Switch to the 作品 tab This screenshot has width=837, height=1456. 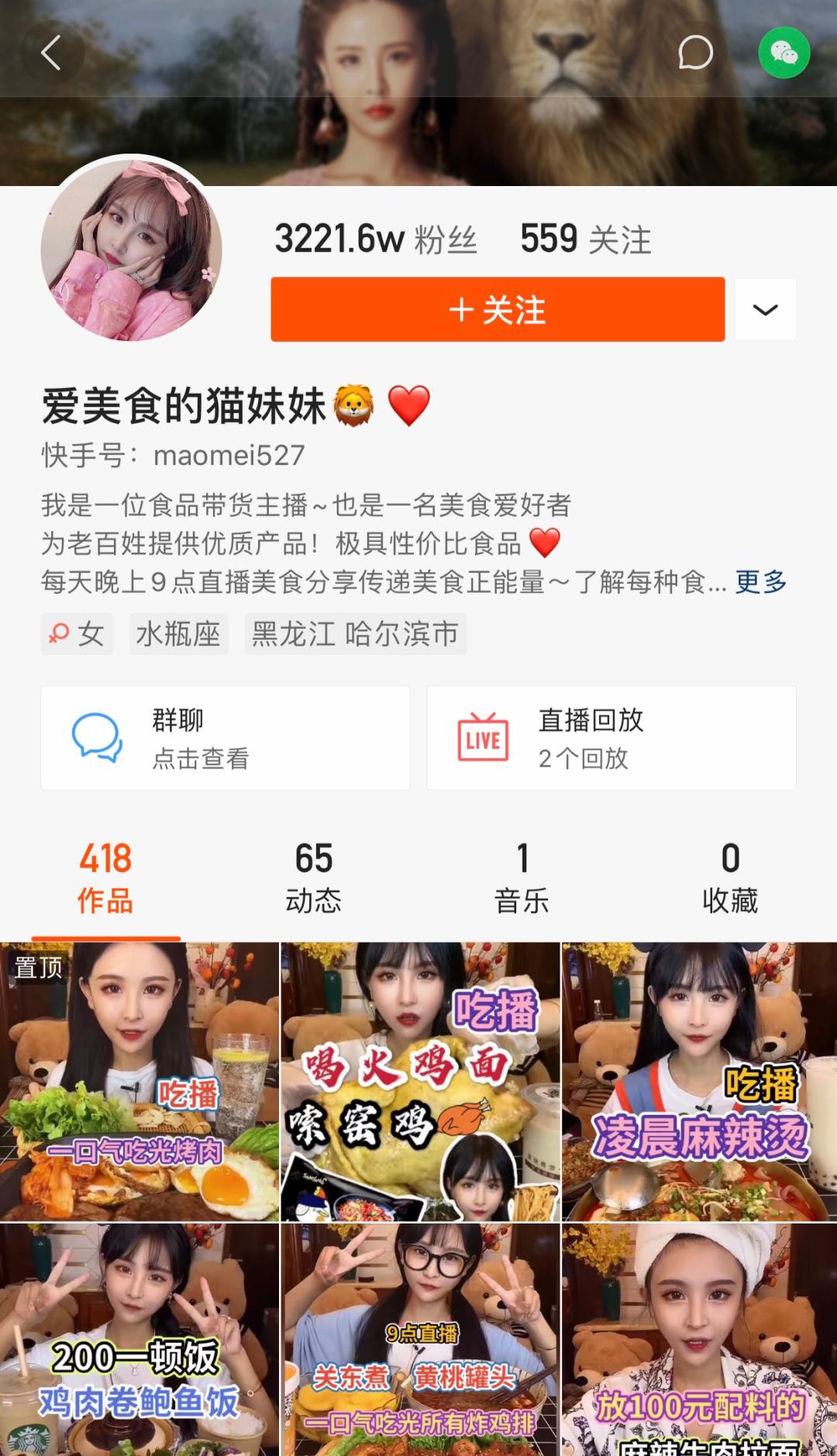(x=105, y=878)
